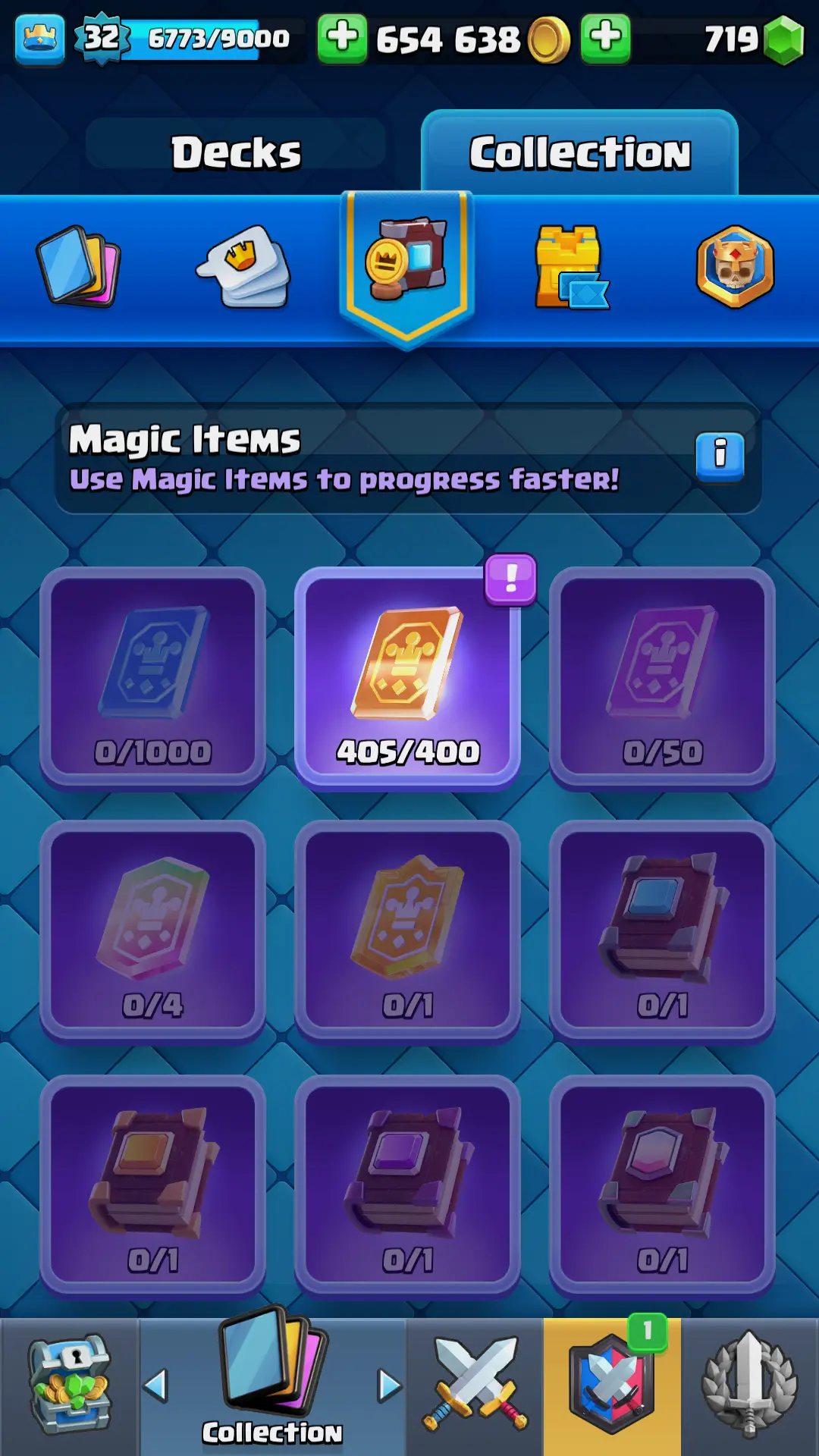This screenshot has height=1456, width=819.
Task: Switch to the Decks tab
Action: [x=236, y=152]
